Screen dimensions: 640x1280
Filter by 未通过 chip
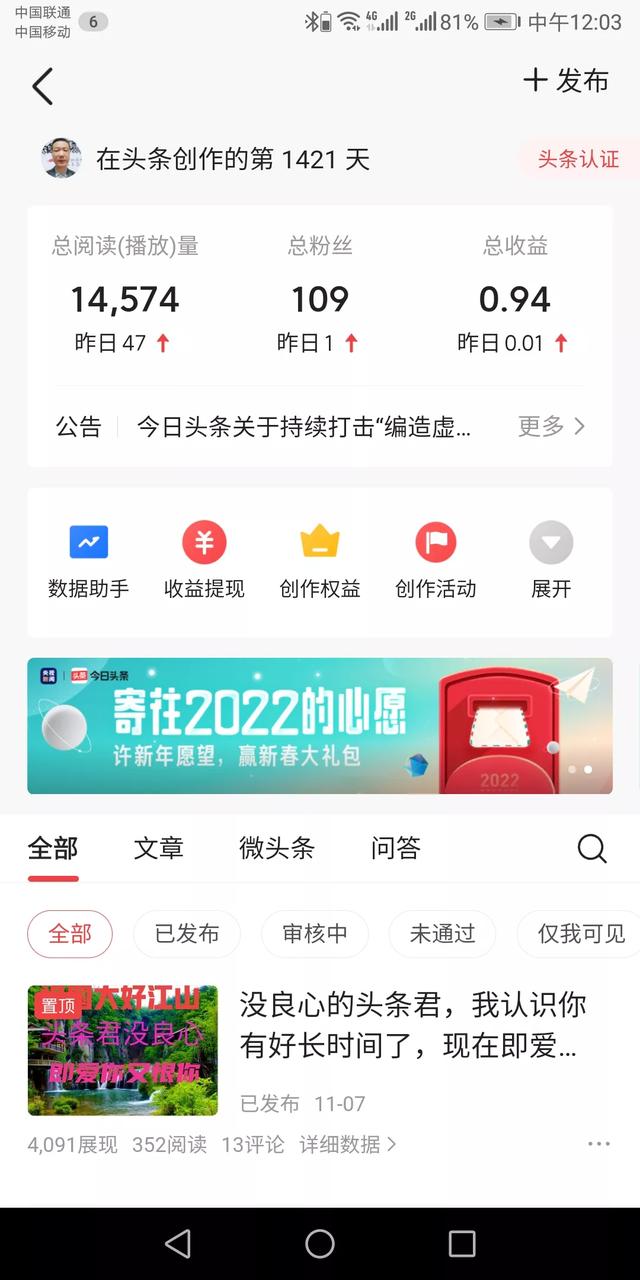[x=442, y=934]
